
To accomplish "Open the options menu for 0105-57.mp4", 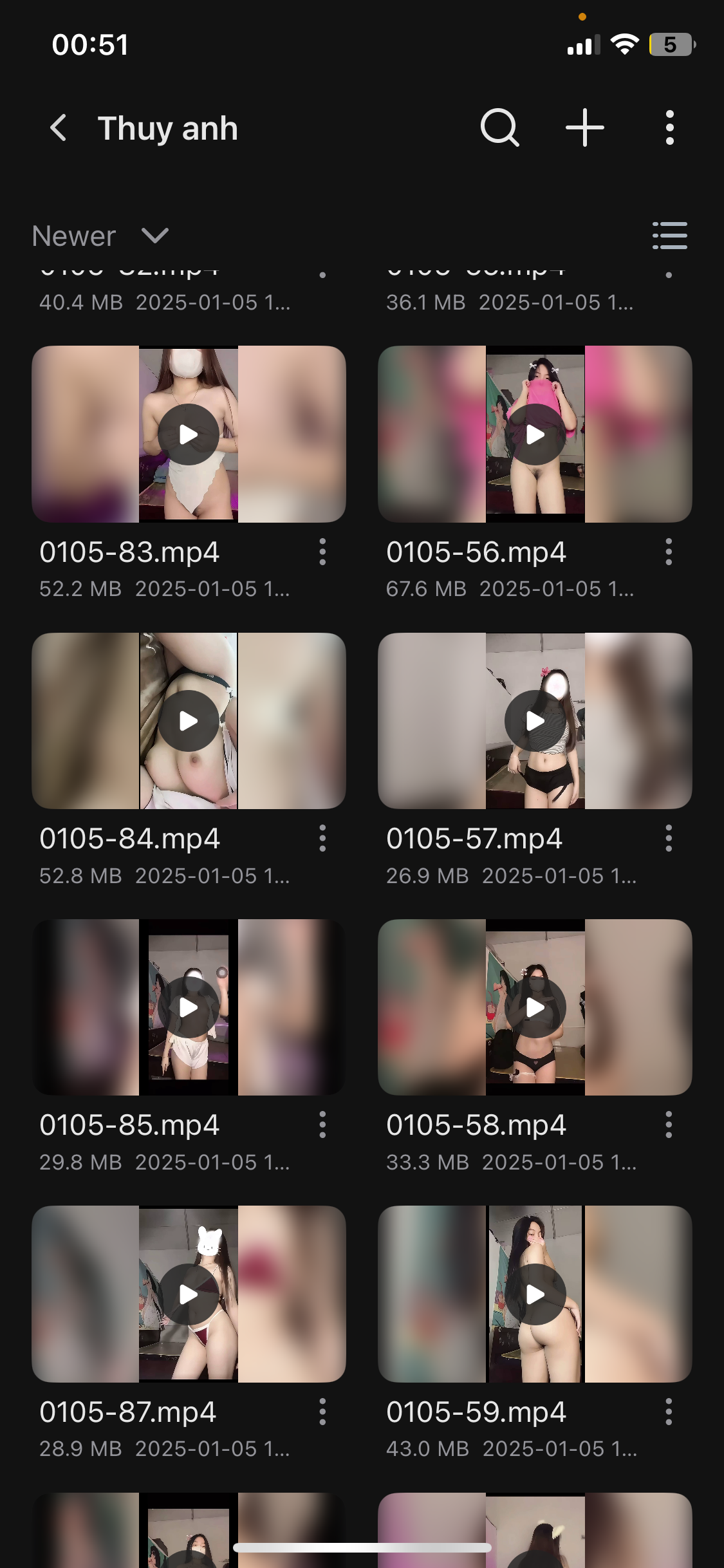I will 669,839.
